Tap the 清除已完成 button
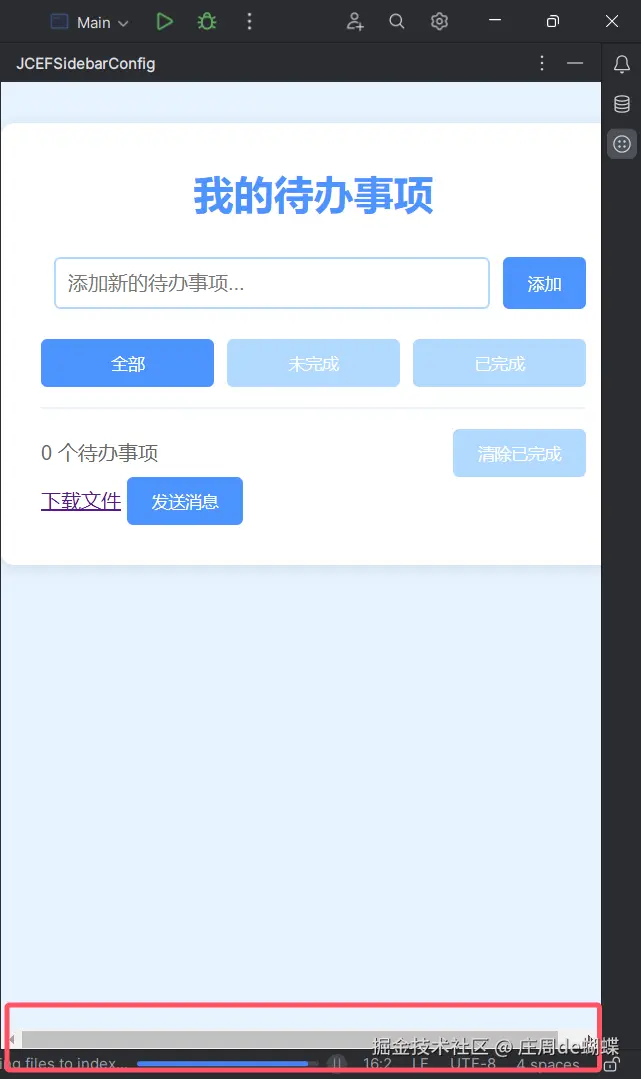641x1079 pixels. [x=519, y=453]
